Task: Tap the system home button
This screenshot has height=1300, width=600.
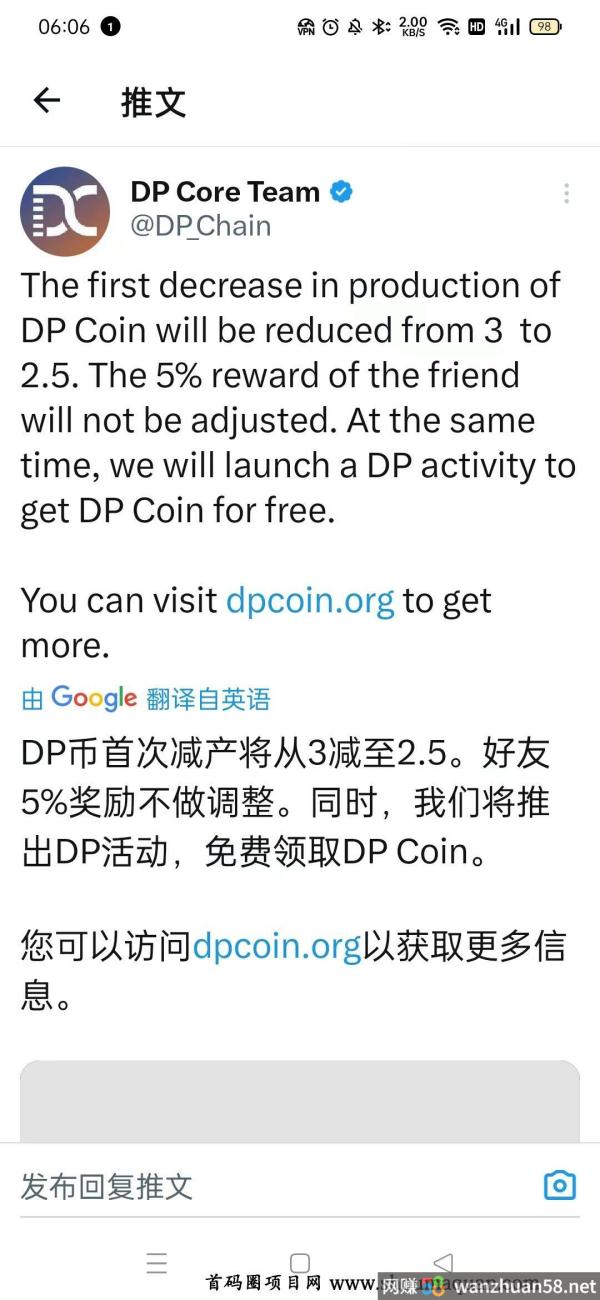Action: [x=299, y=1263]
